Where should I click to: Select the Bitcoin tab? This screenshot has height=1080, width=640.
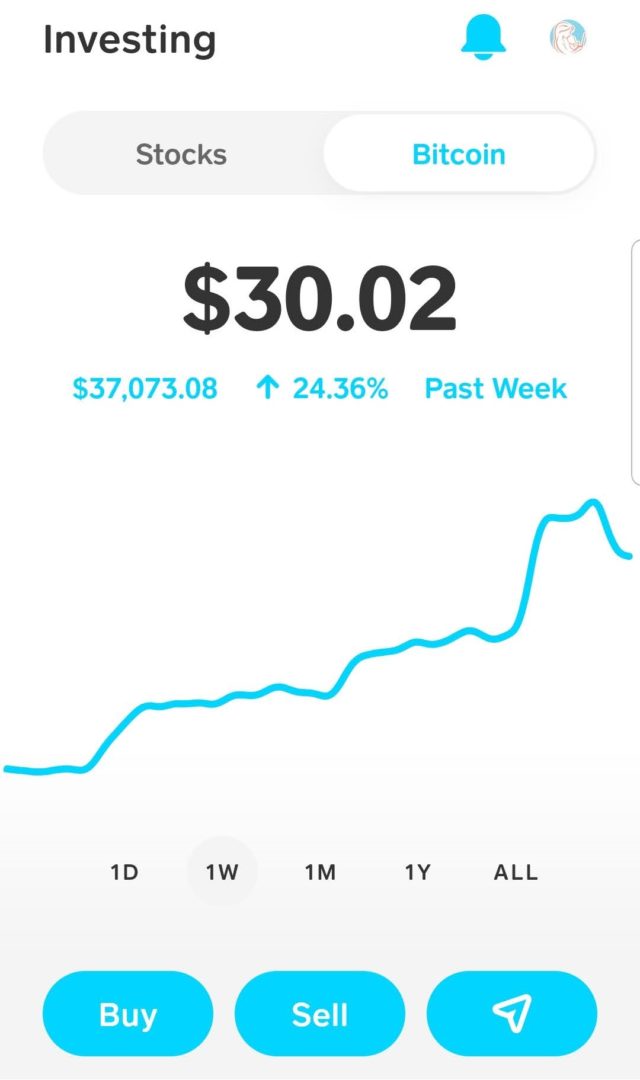(459, 154)
